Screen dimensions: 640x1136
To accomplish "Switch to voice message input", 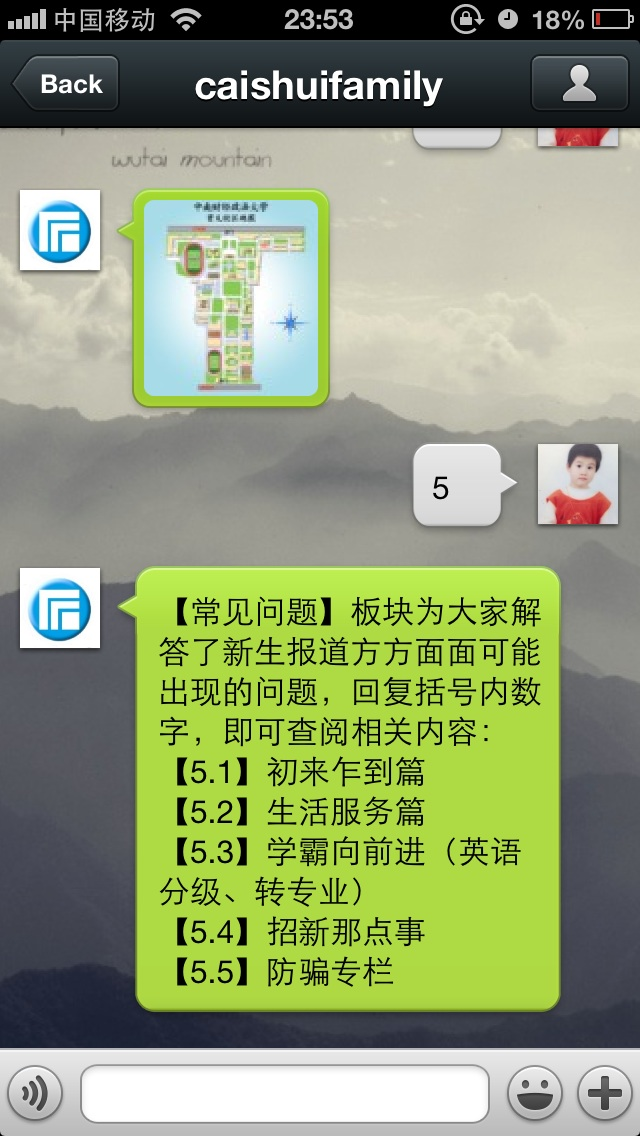I will (x=35, y=1093).
